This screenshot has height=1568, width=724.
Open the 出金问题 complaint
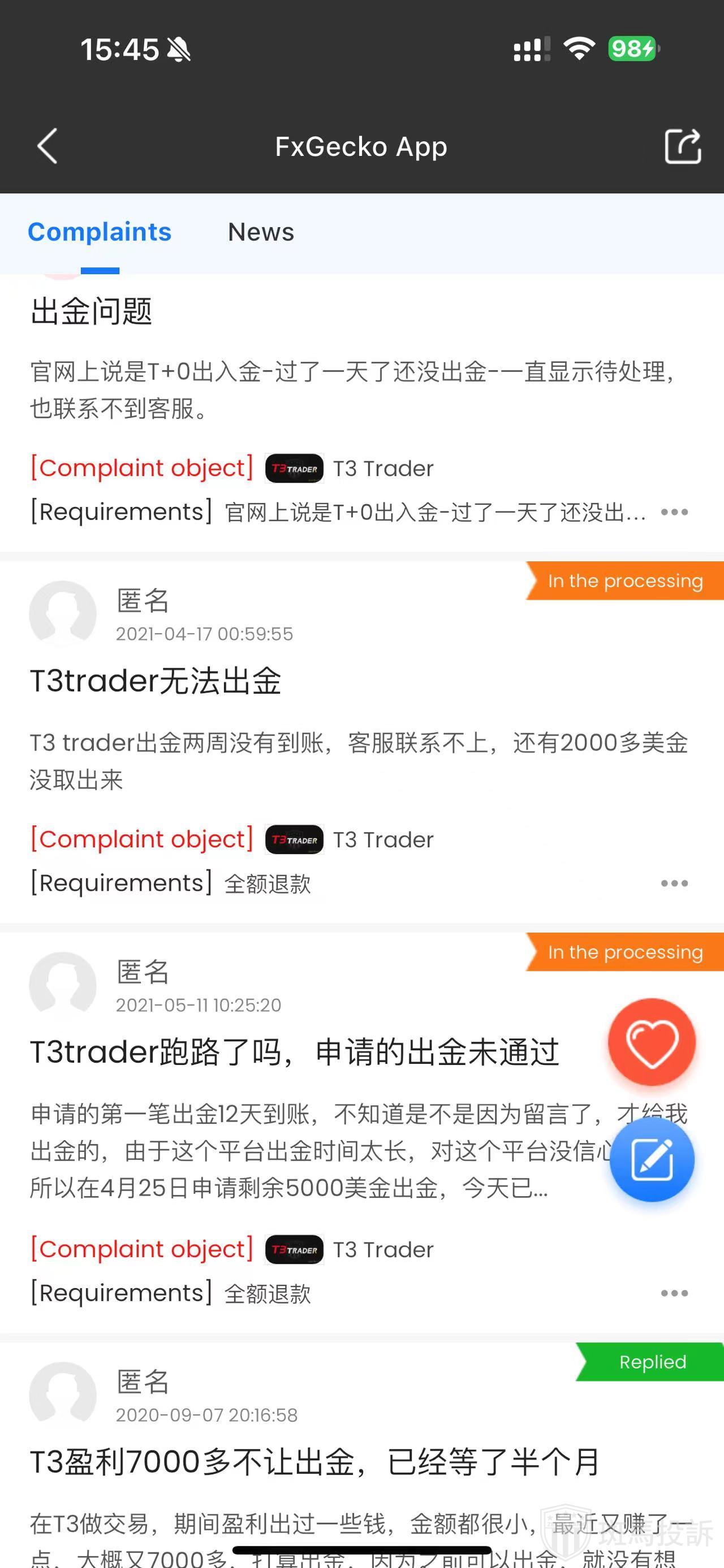(91, 311)
